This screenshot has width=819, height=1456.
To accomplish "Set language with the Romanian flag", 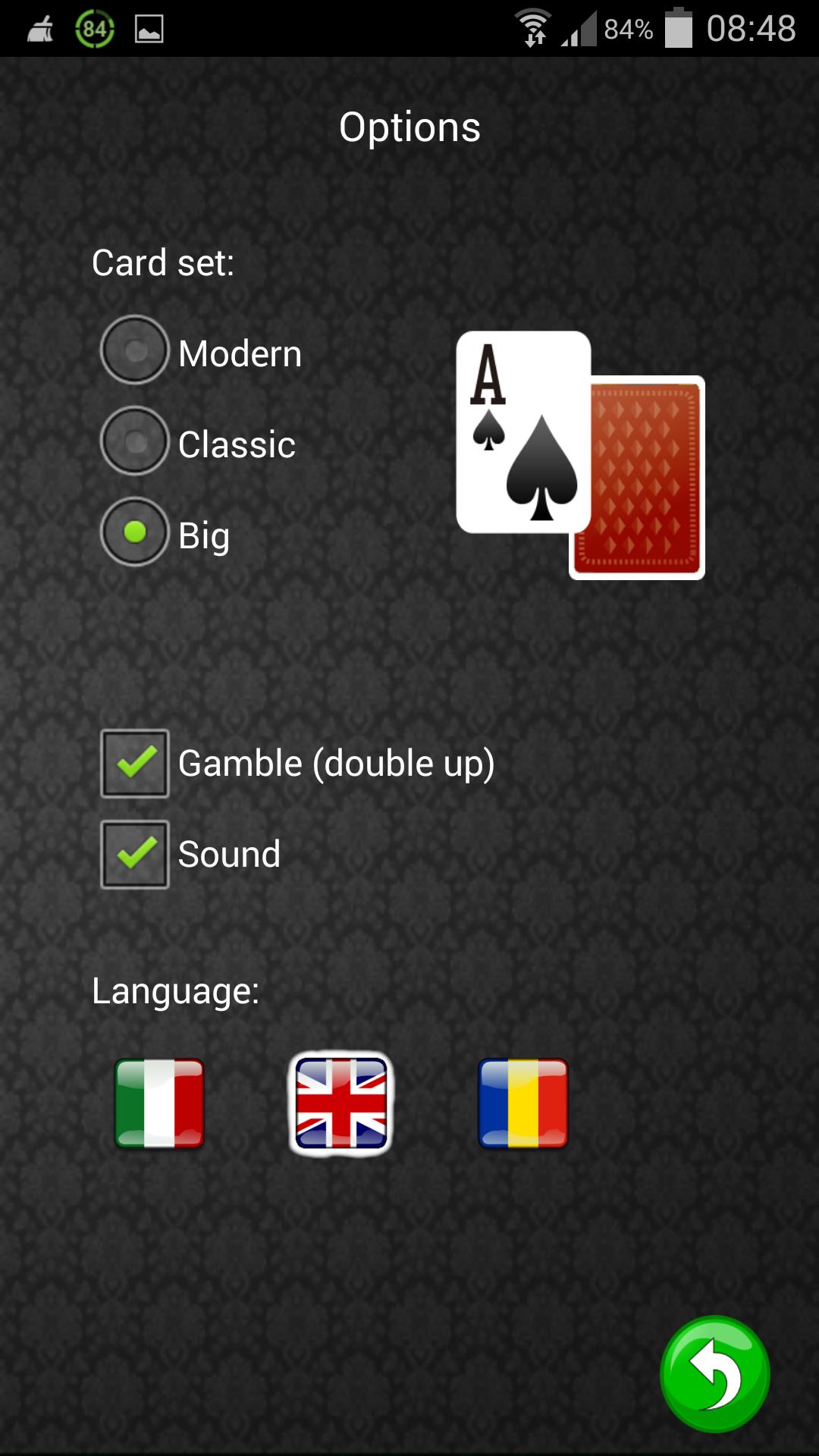I will click(x=523, y=1103).
